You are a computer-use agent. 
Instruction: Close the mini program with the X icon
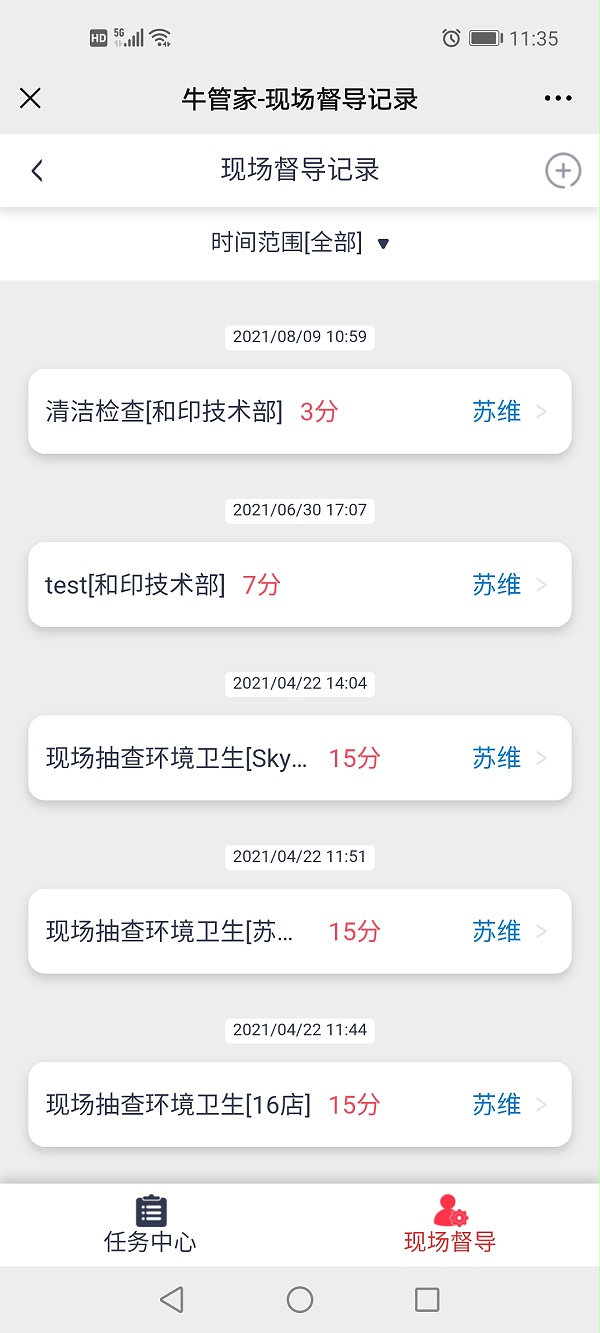[31, 98]
